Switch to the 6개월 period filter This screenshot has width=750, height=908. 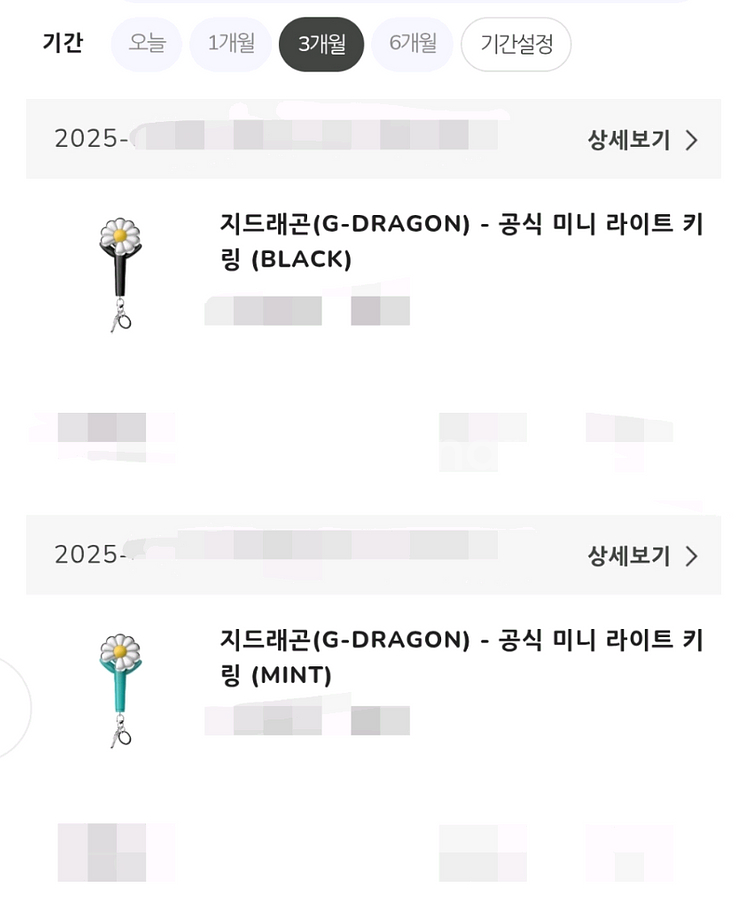(x=412, y=44)
